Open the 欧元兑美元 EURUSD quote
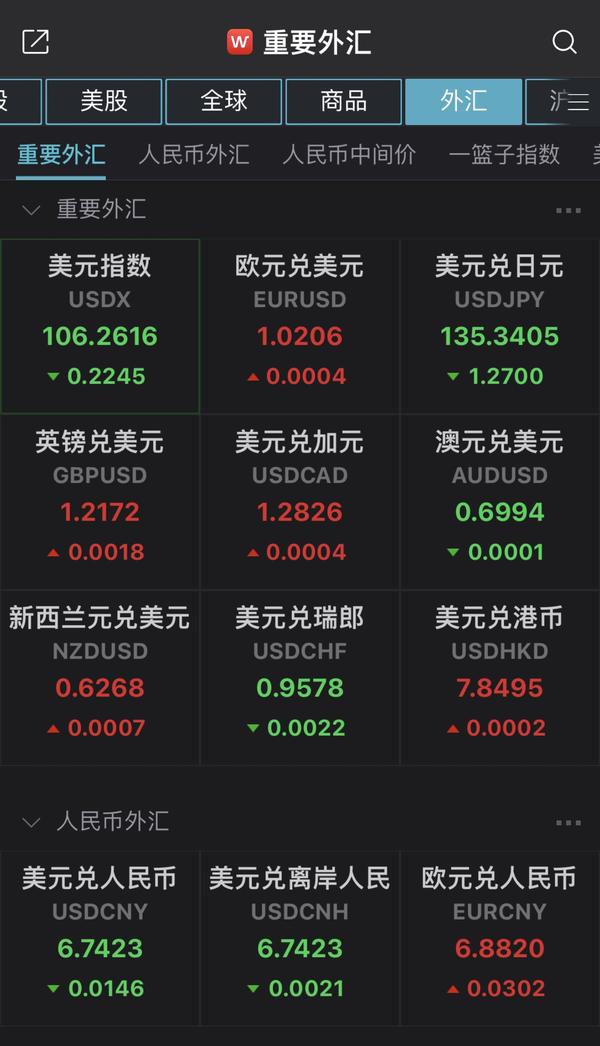This screenshot has height=1046, width=600. 300,326
